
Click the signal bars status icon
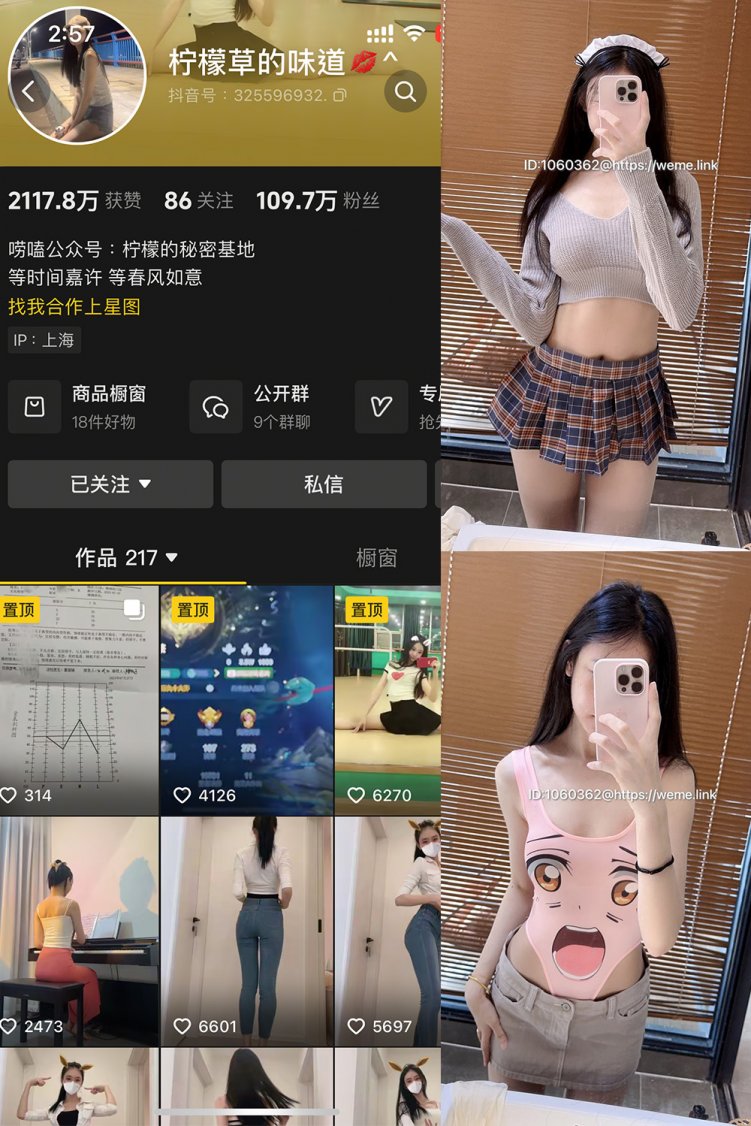[379, 30]
